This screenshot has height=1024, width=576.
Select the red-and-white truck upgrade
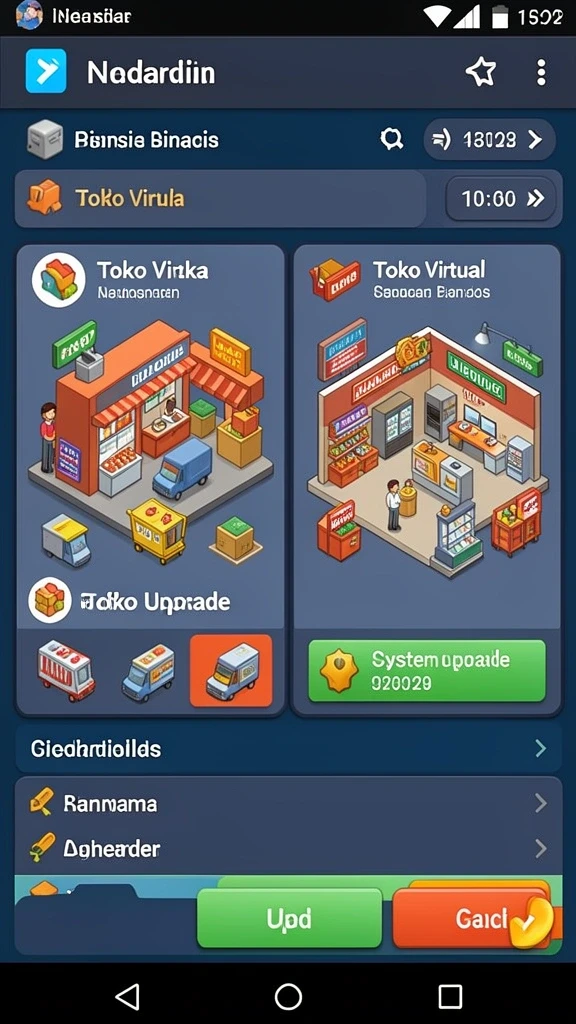(x=66, y=671)
